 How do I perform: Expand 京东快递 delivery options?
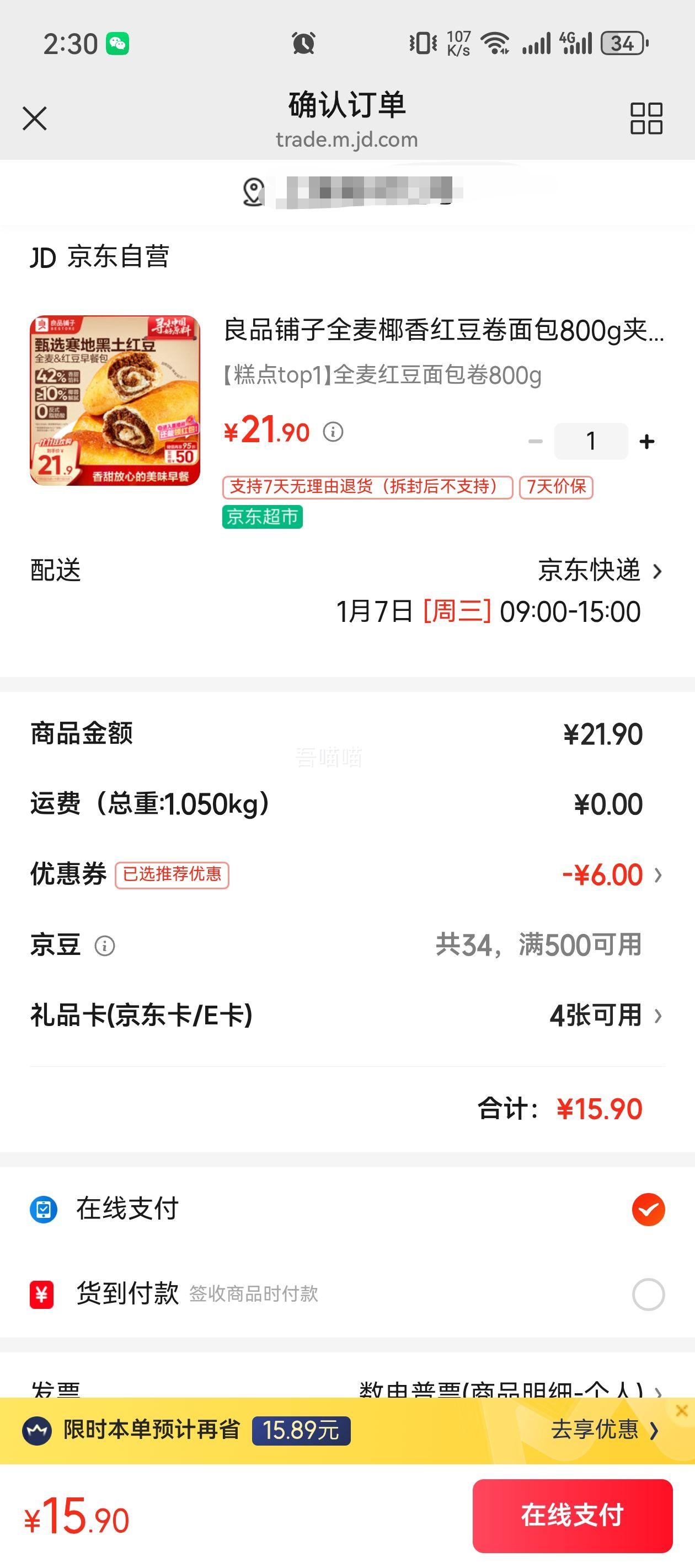(x=590, y=571)
